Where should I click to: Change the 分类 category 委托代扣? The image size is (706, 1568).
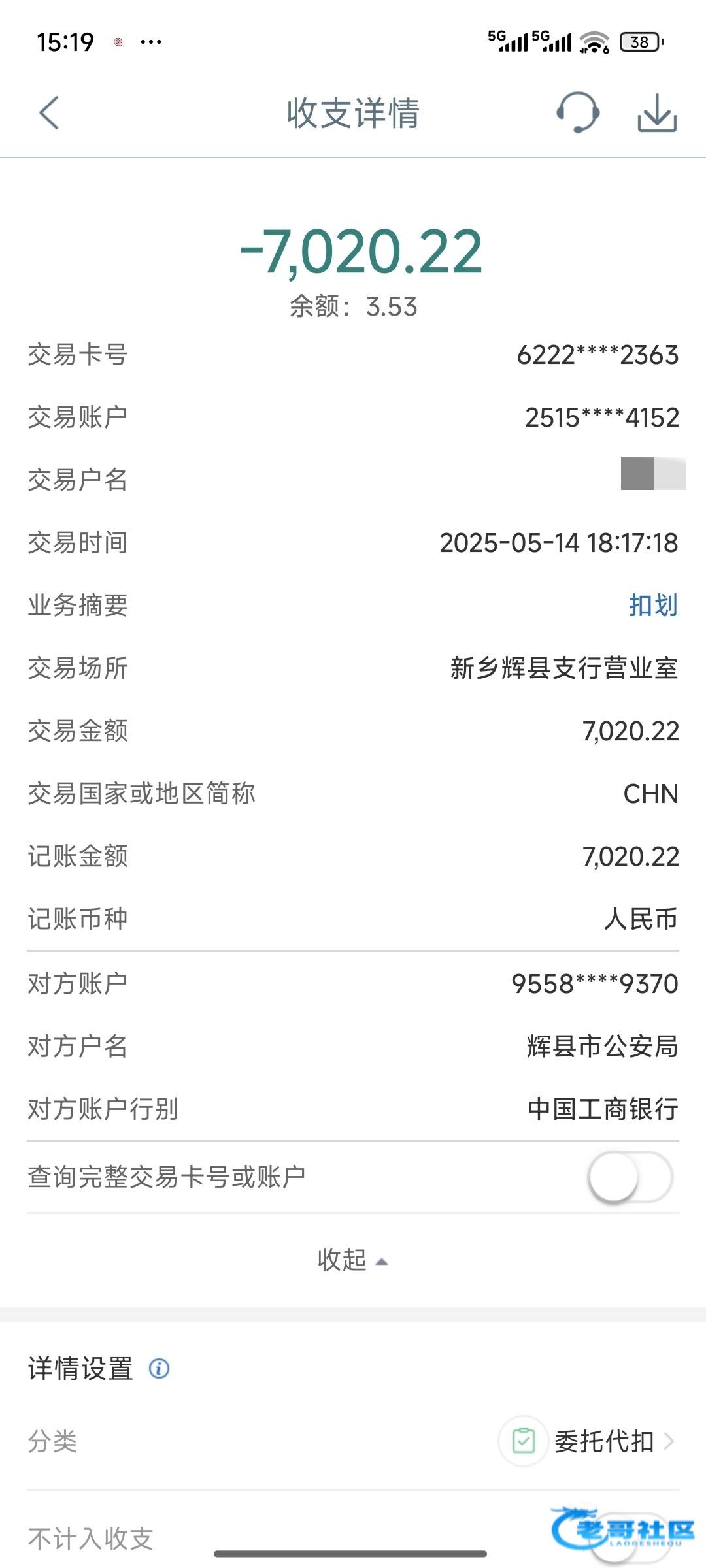[587, 1441]
